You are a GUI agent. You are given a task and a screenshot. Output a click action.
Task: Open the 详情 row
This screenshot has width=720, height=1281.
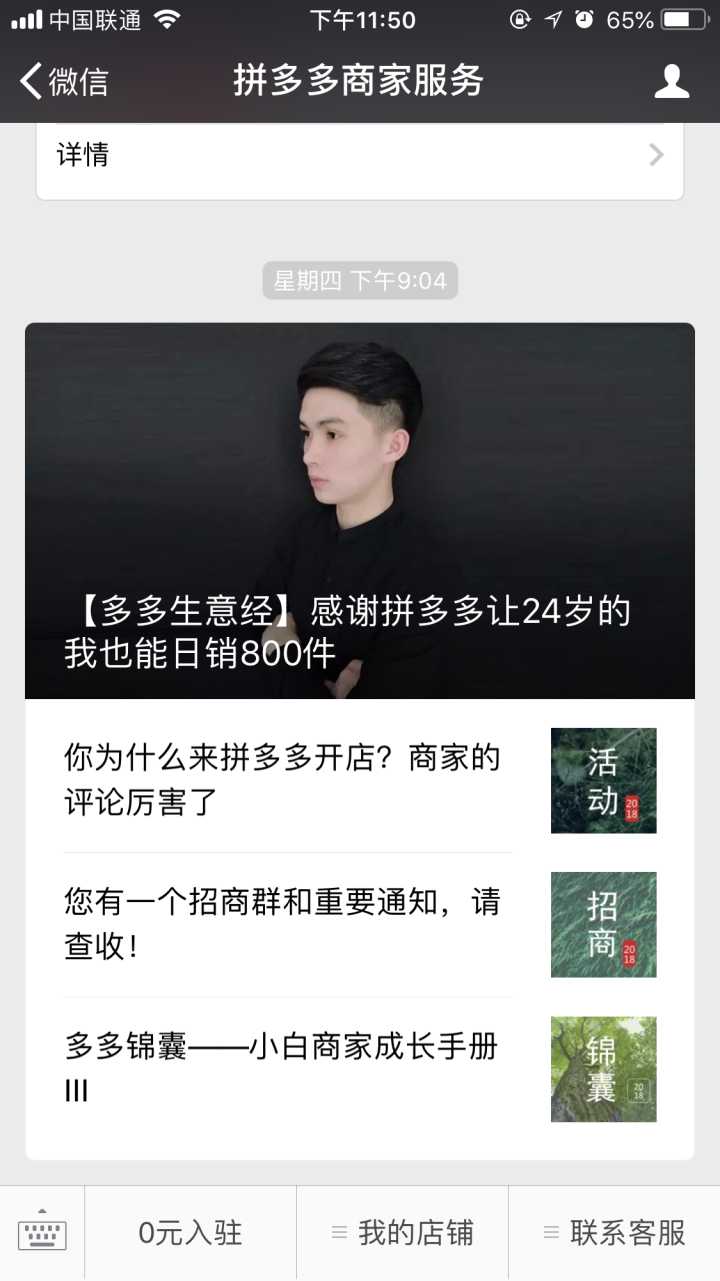click(x=360, y=155)
